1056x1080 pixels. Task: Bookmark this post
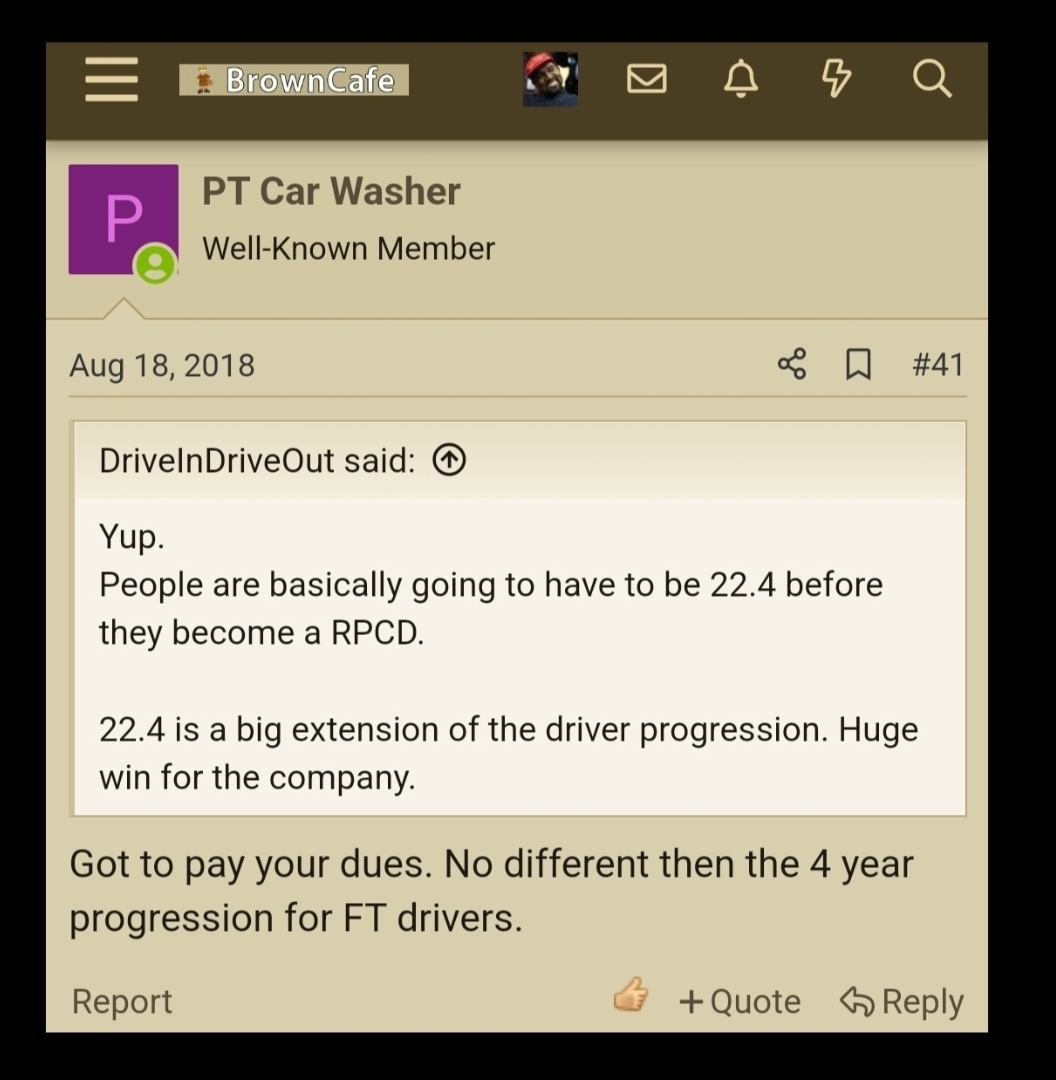click(858, 365)
